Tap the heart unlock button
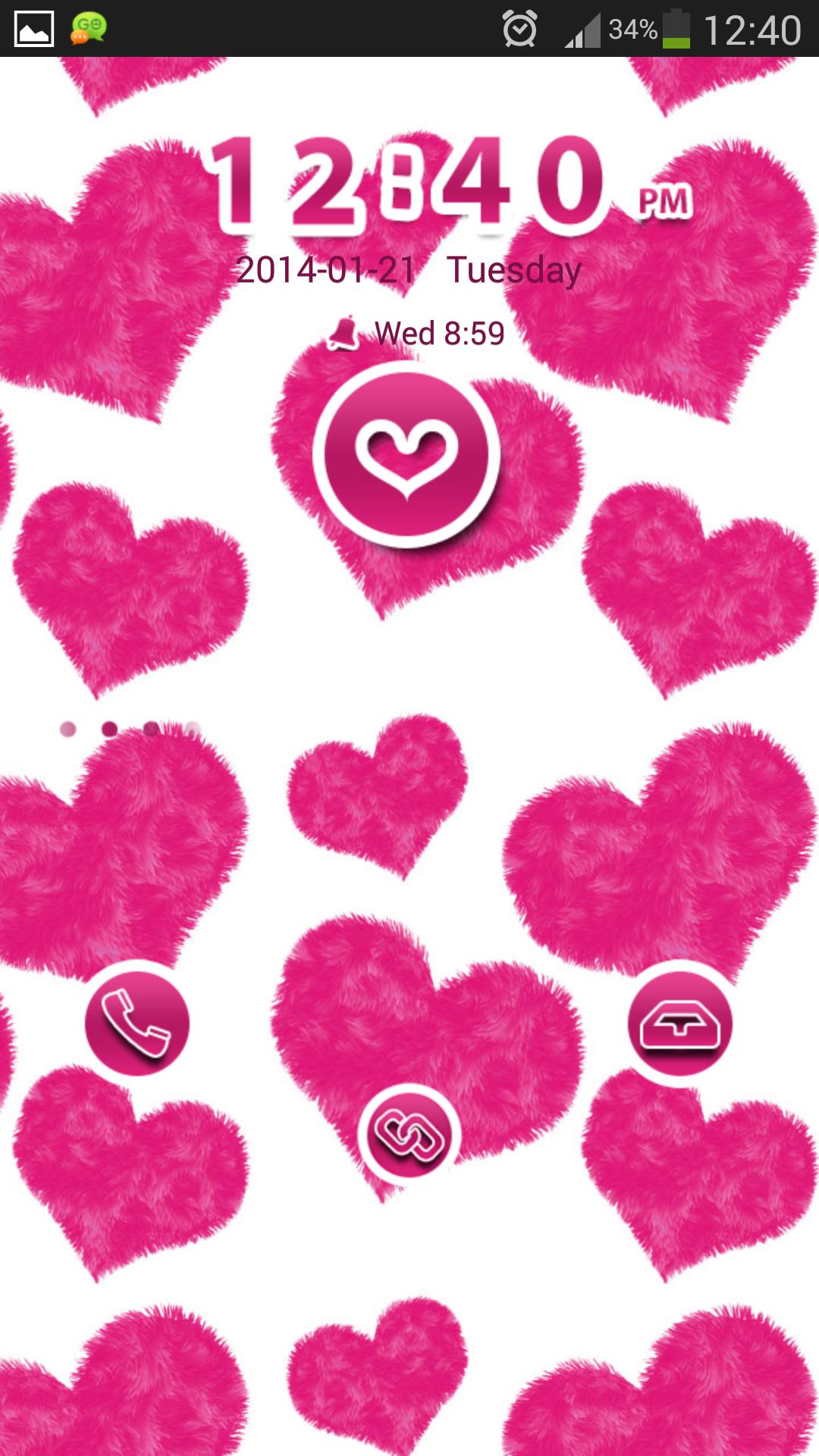 [x=407, y=453]
